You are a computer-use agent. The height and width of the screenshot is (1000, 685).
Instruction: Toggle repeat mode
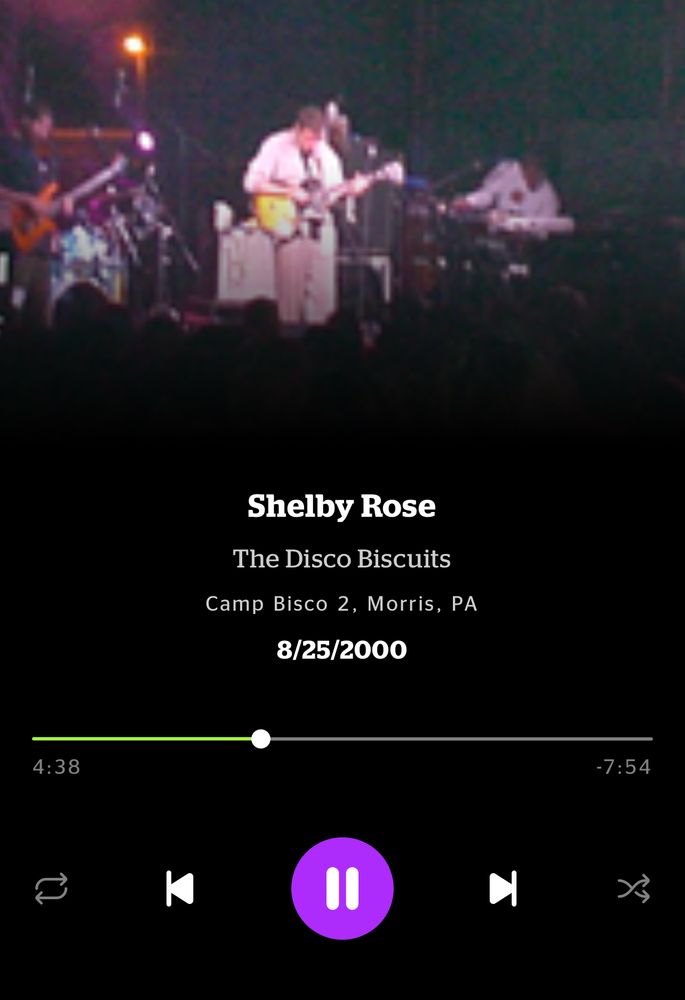pyautogui.click(x=51, y=888)
